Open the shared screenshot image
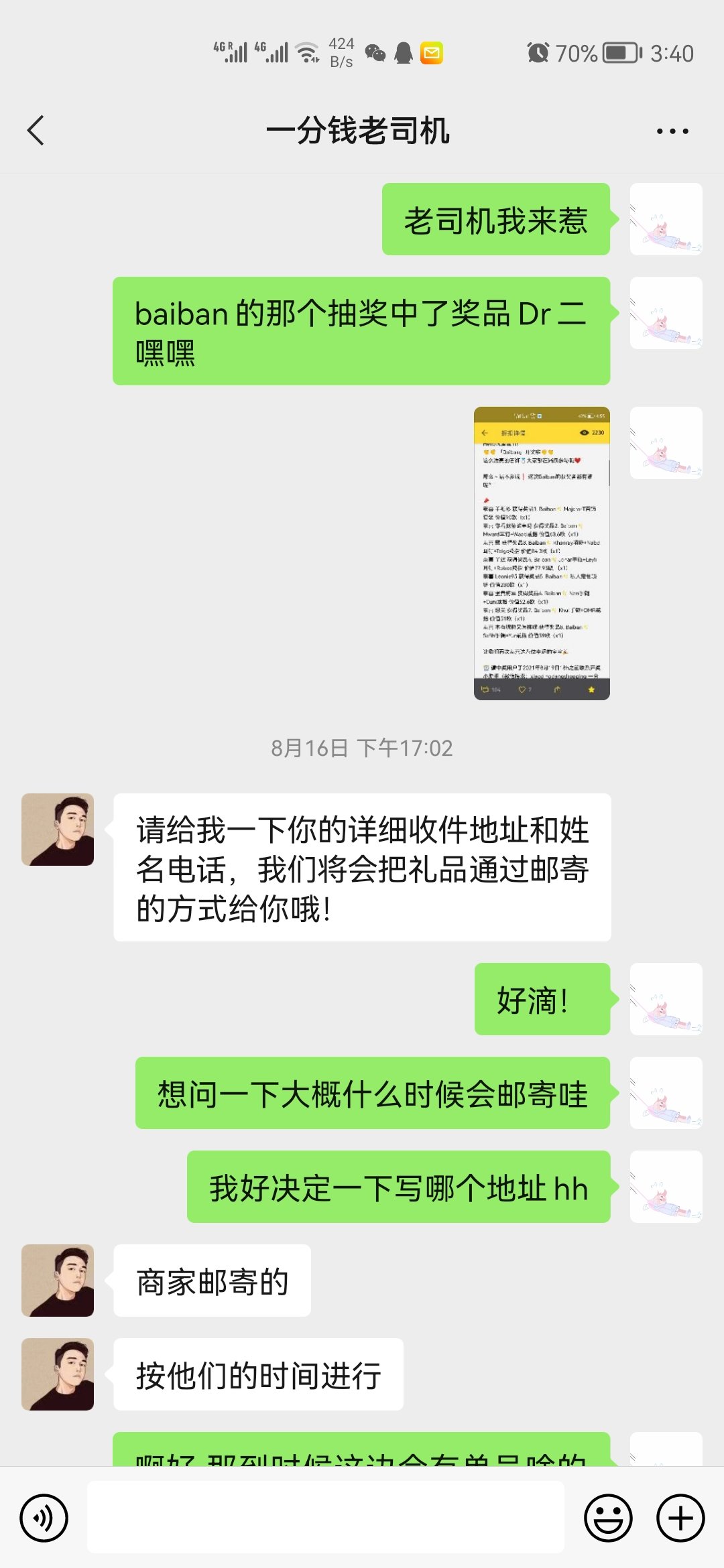This screenshot has height=1568, width=724. coord(542,553)
